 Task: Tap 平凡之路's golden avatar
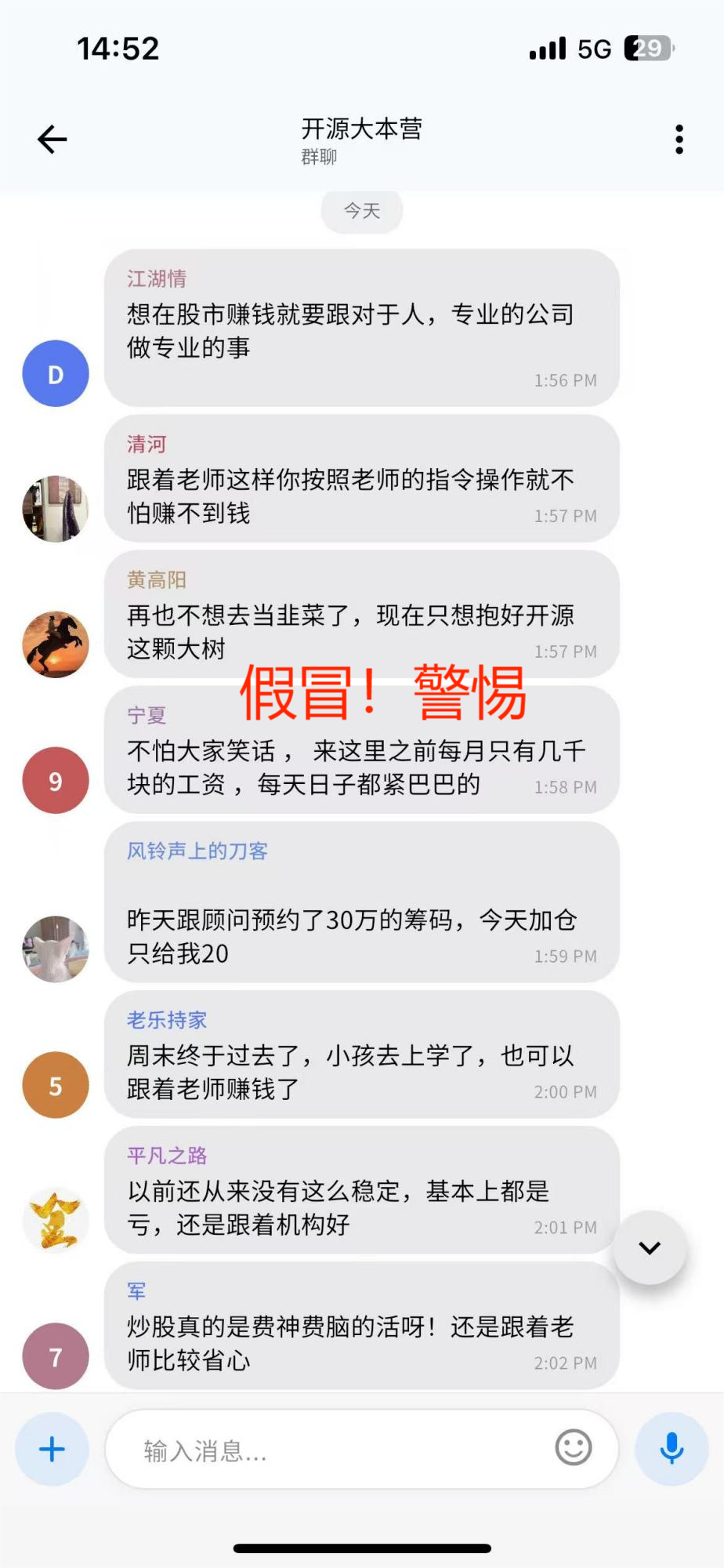[56, 1221]
